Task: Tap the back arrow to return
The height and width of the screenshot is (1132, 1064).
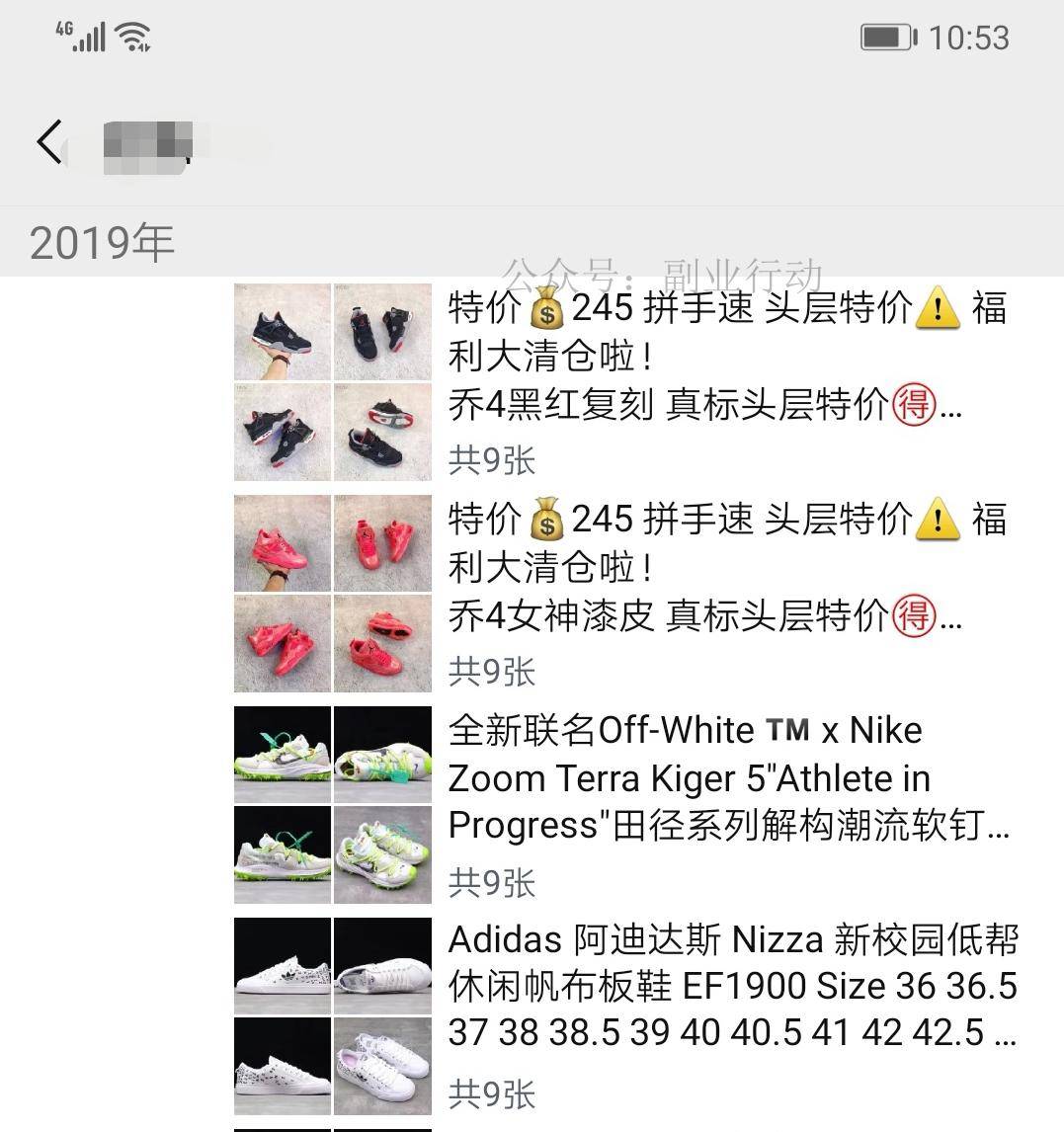Action: 46,140
